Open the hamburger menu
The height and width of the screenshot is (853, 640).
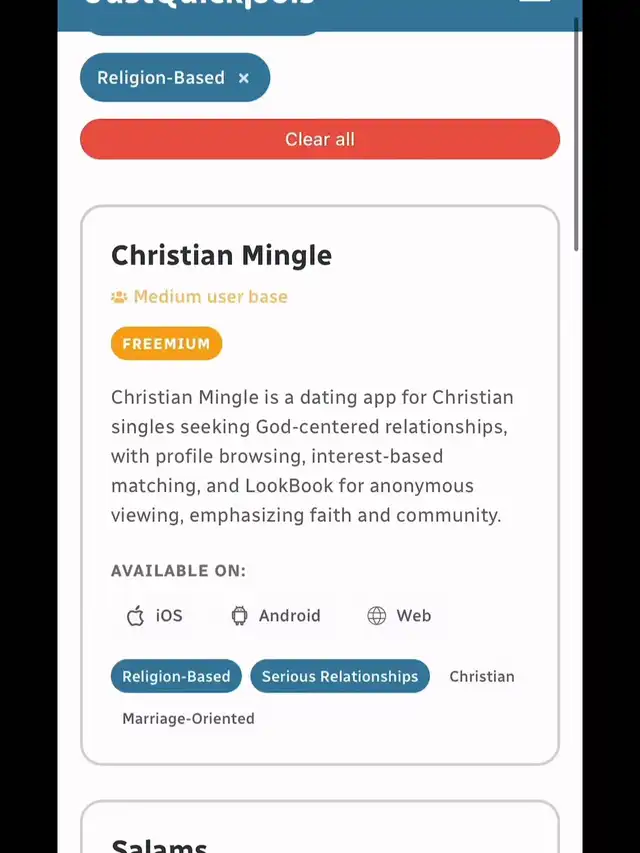pos(535,2)
